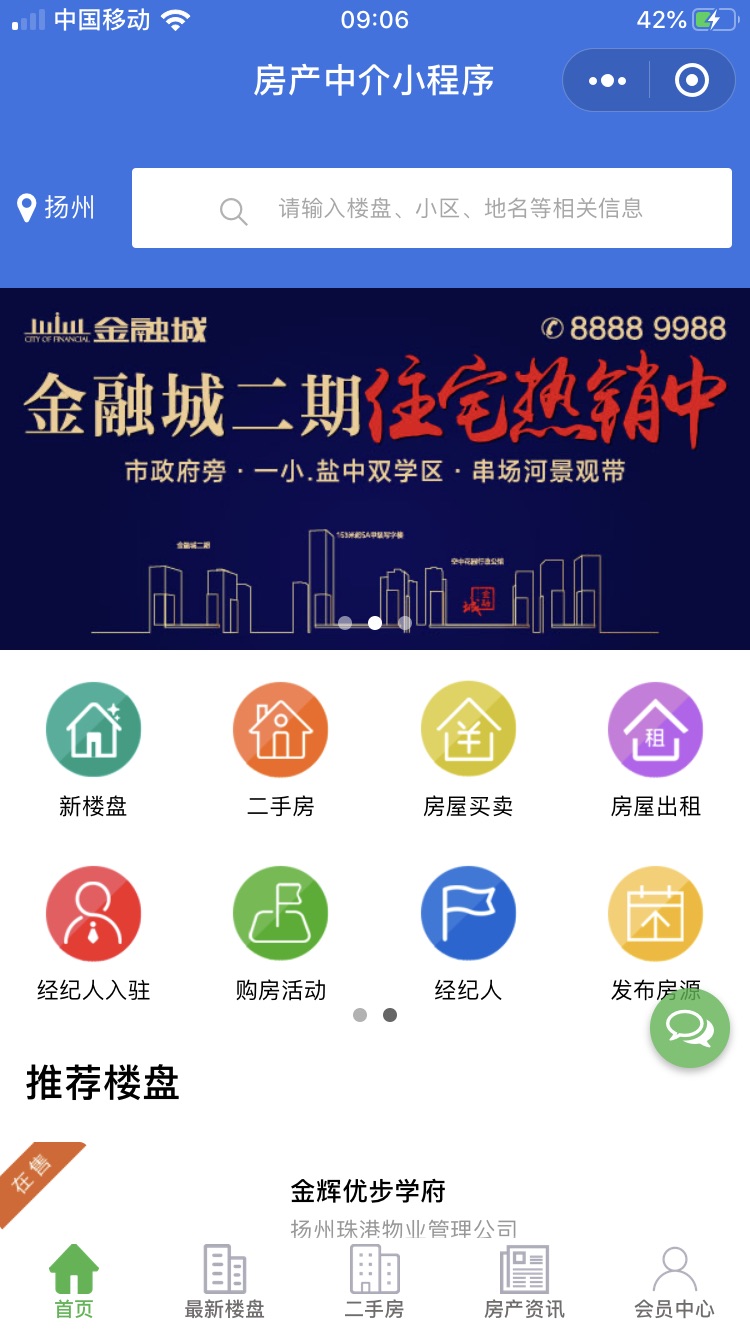Switch to the 房产资讯 tab
Screen dimensions: 750x1334
[x=524, y=1283]
